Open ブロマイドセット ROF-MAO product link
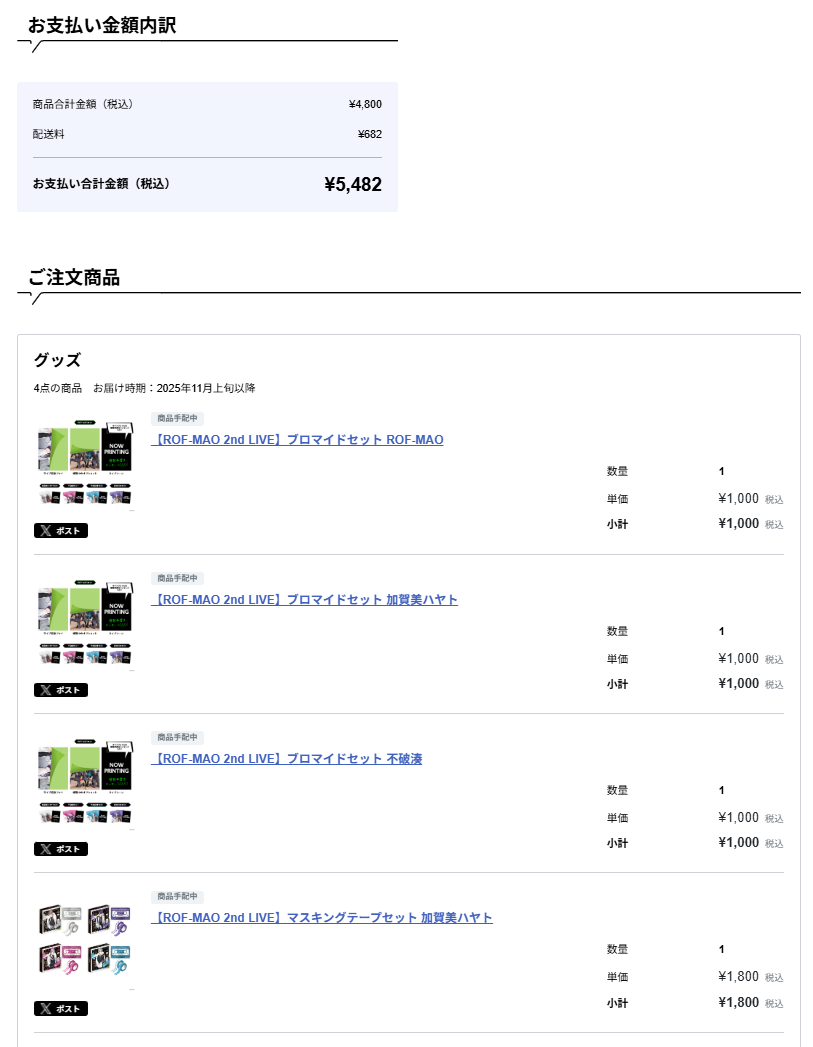The image size is (813, 1047). (x=297, y=440)
